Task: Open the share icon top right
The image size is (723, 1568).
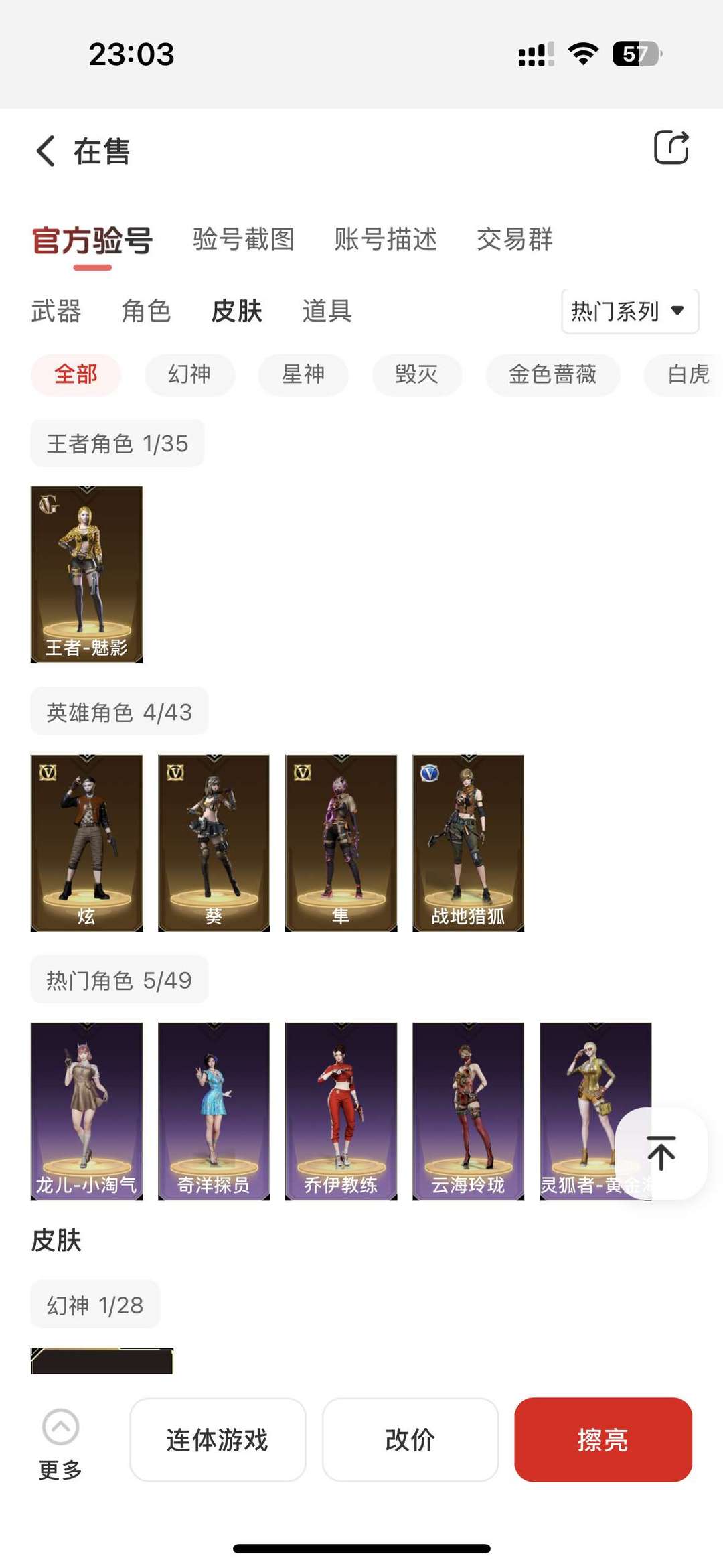Action: [672, 149]
